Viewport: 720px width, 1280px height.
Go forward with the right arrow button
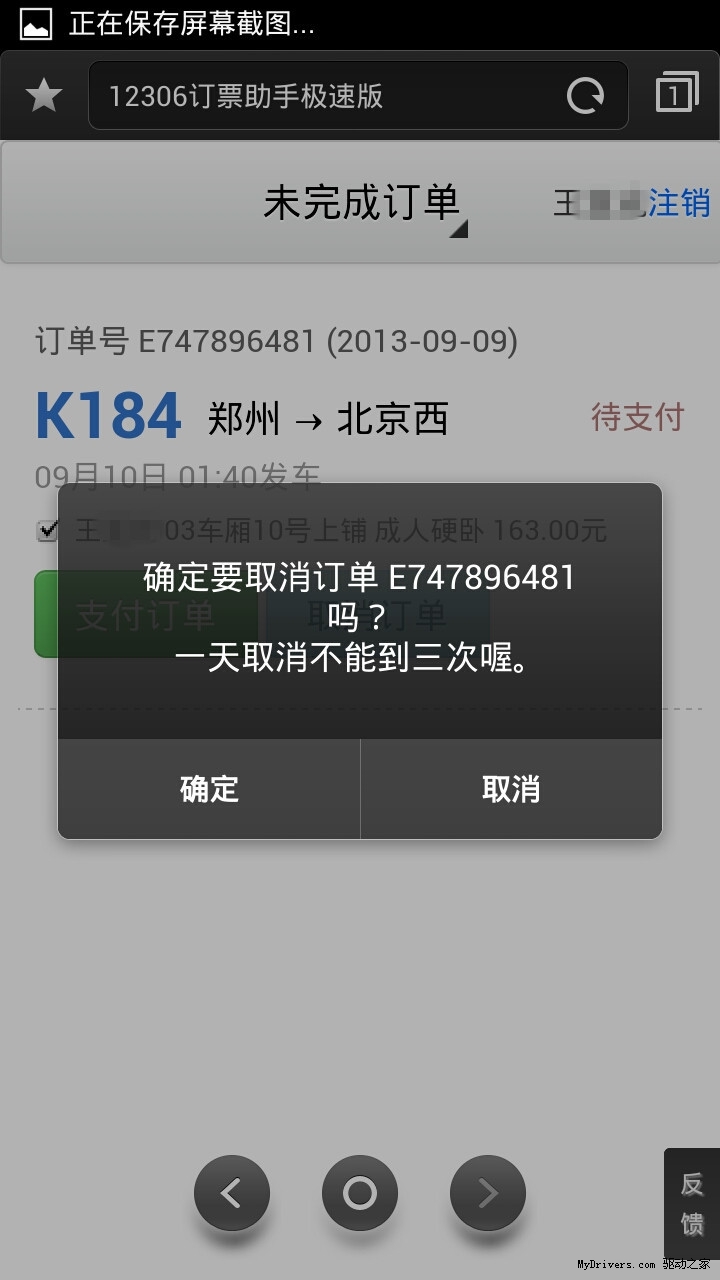[x=488, y=1193]
